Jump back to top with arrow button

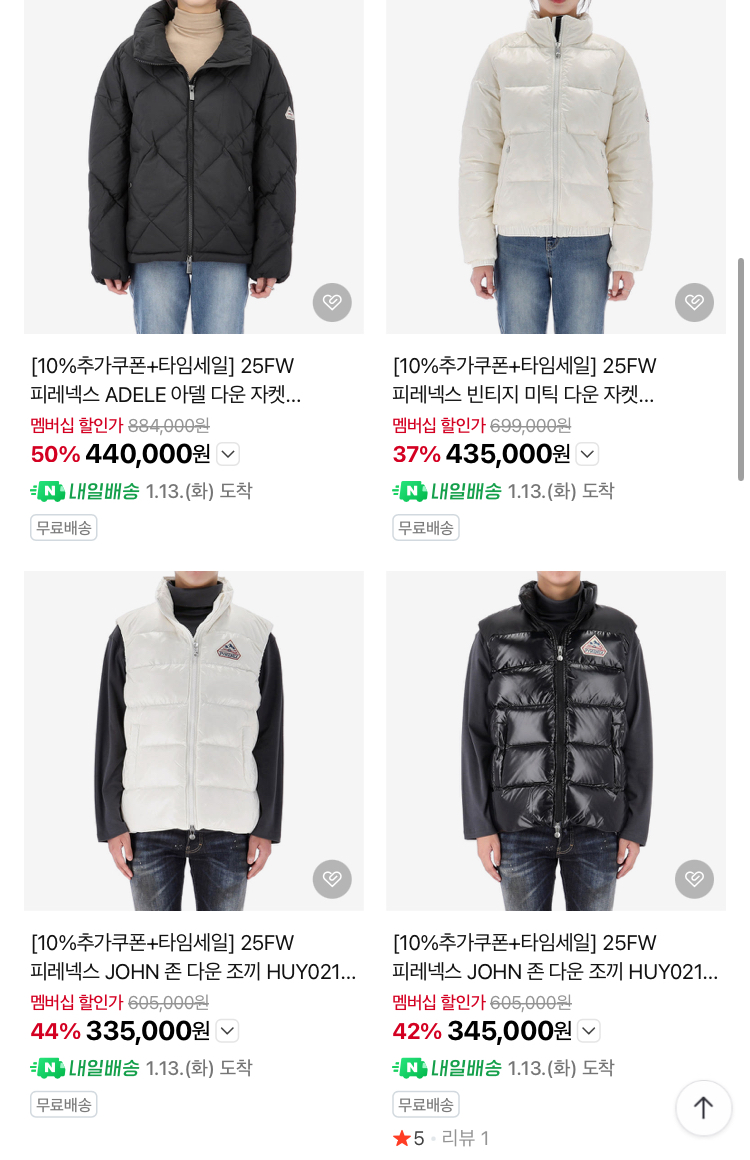point(703,1107)
